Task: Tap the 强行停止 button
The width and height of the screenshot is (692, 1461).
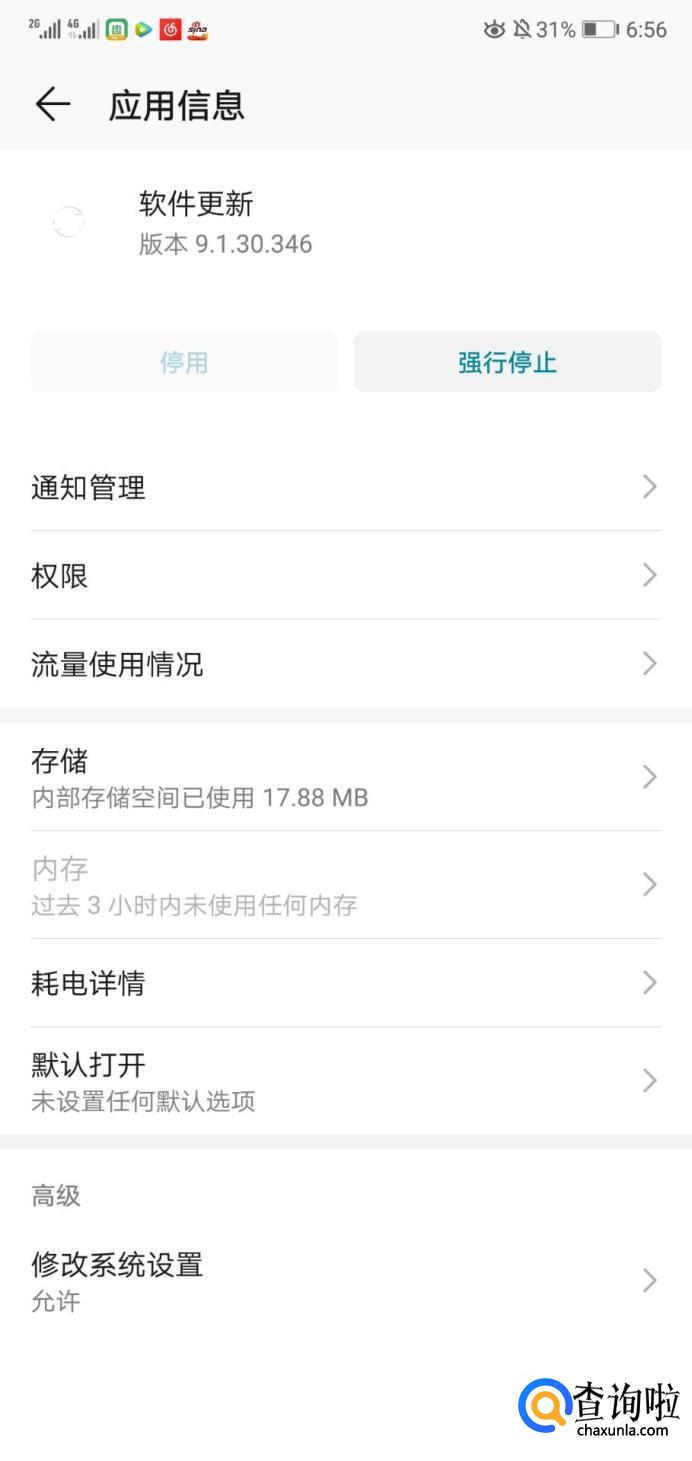Action: click(507, 361)
